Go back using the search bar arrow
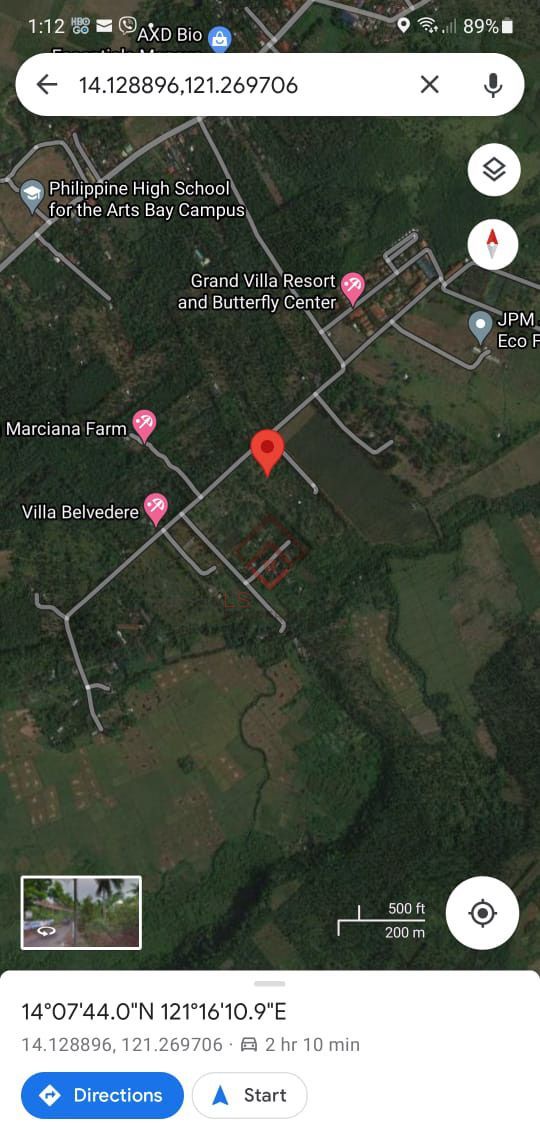Image resolution: width=540 pixels, height=1140 pixels. coord(47,85)
